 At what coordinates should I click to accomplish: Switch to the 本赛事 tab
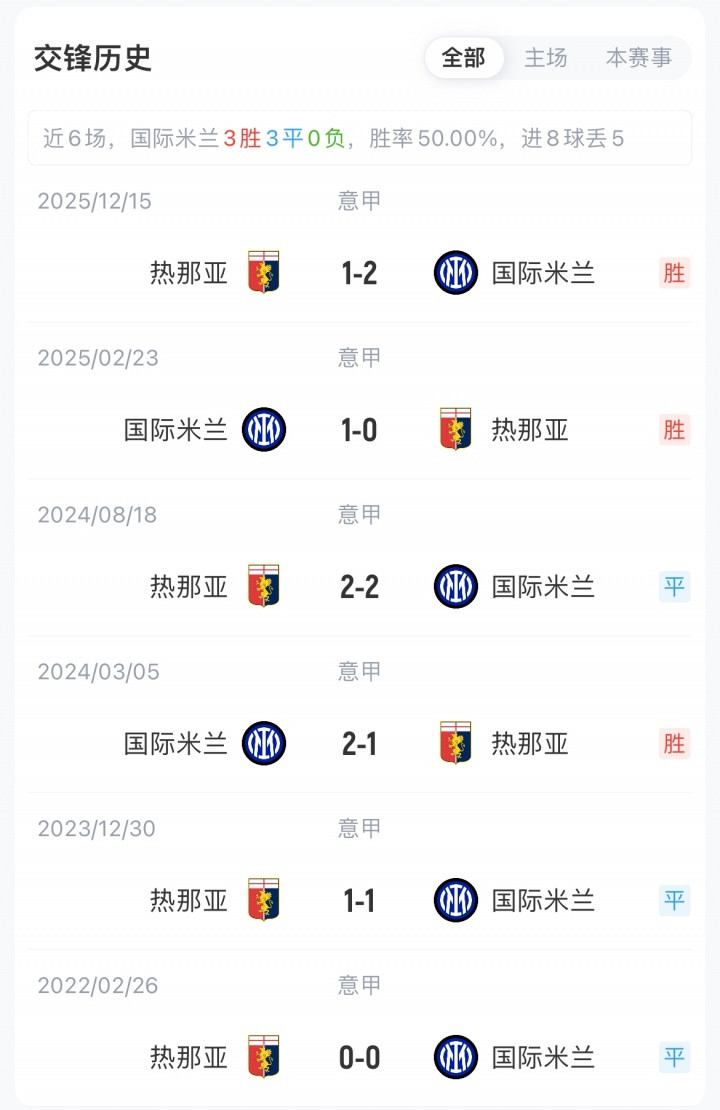638,58
